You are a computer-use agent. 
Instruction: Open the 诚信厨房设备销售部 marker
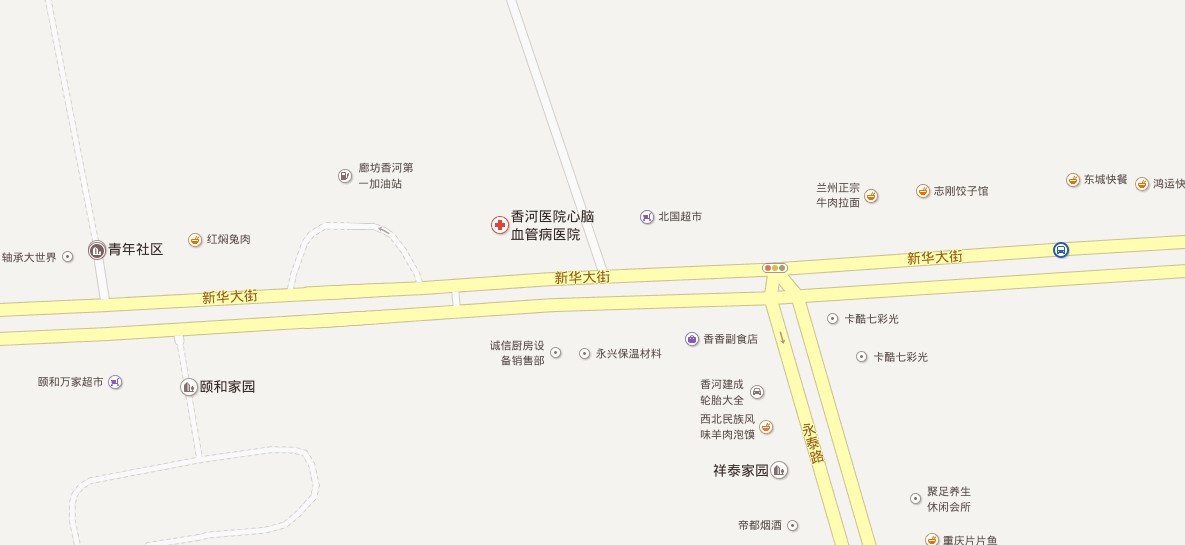click(x=556, y=353)
